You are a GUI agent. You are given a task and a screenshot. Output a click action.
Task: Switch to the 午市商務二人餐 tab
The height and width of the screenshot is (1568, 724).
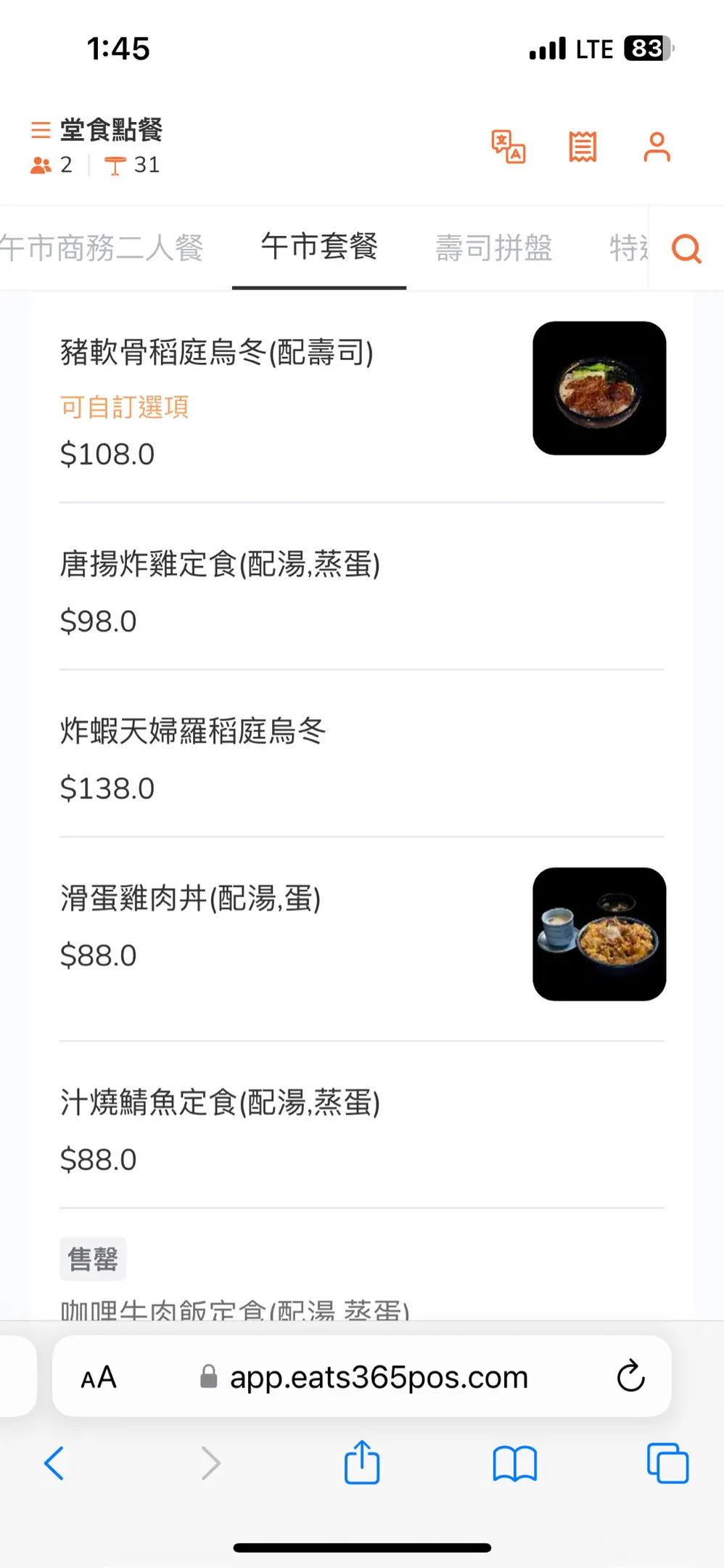(102, 248)
